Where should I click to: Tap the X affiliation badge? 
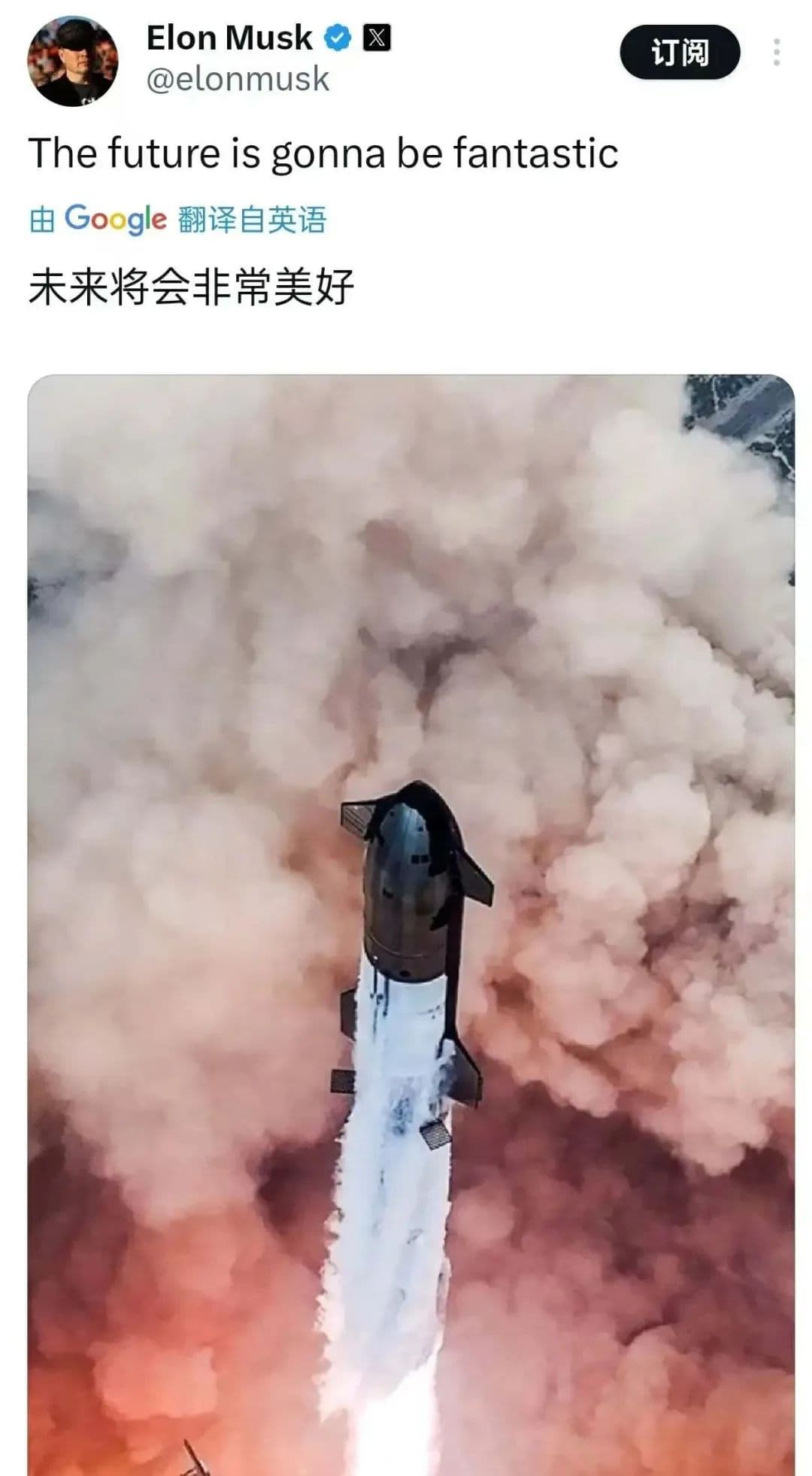click(x=377, y=37)
